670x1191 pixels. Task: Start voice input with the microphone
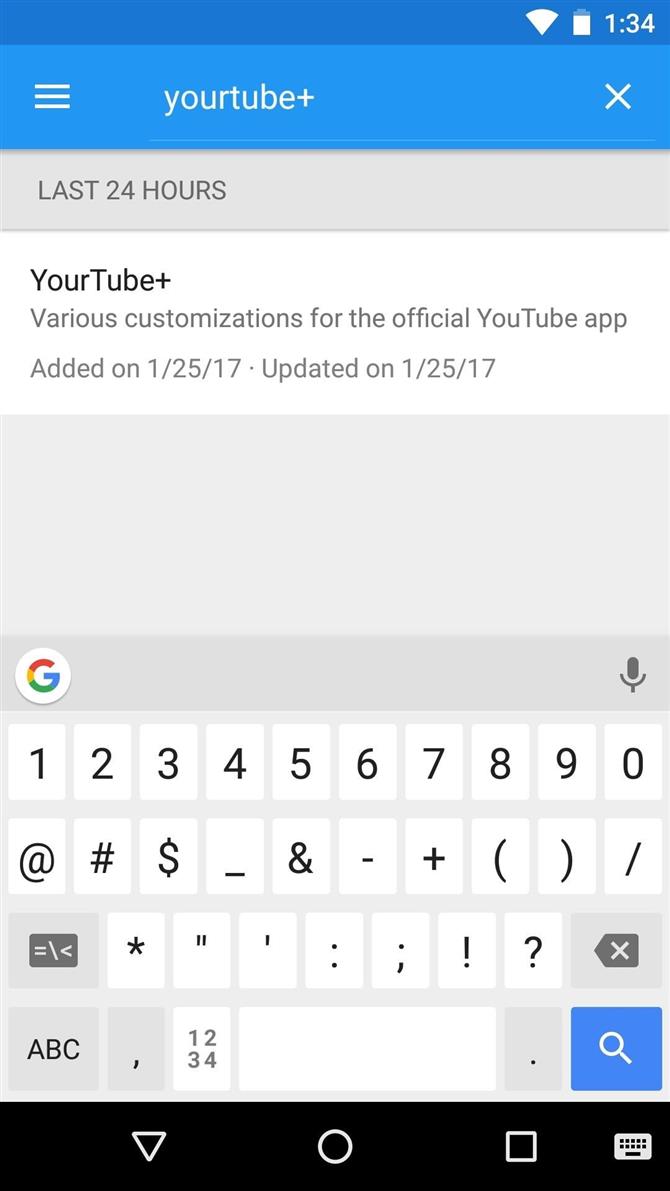click(x=632, y=674)
